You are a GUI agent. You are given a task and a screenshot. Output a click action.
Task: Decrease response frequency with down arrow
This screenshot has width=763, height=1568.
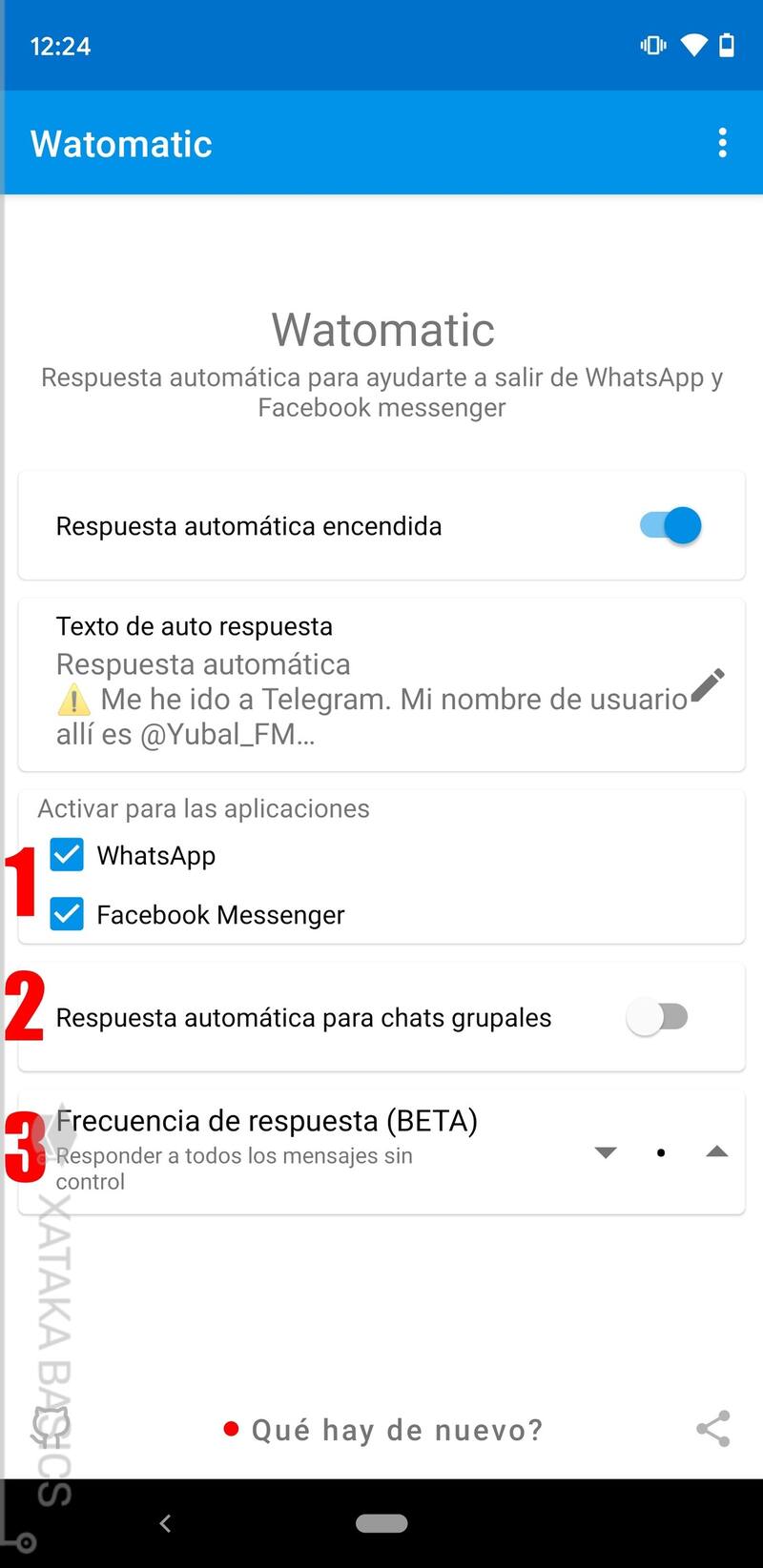coord(606,1152)
